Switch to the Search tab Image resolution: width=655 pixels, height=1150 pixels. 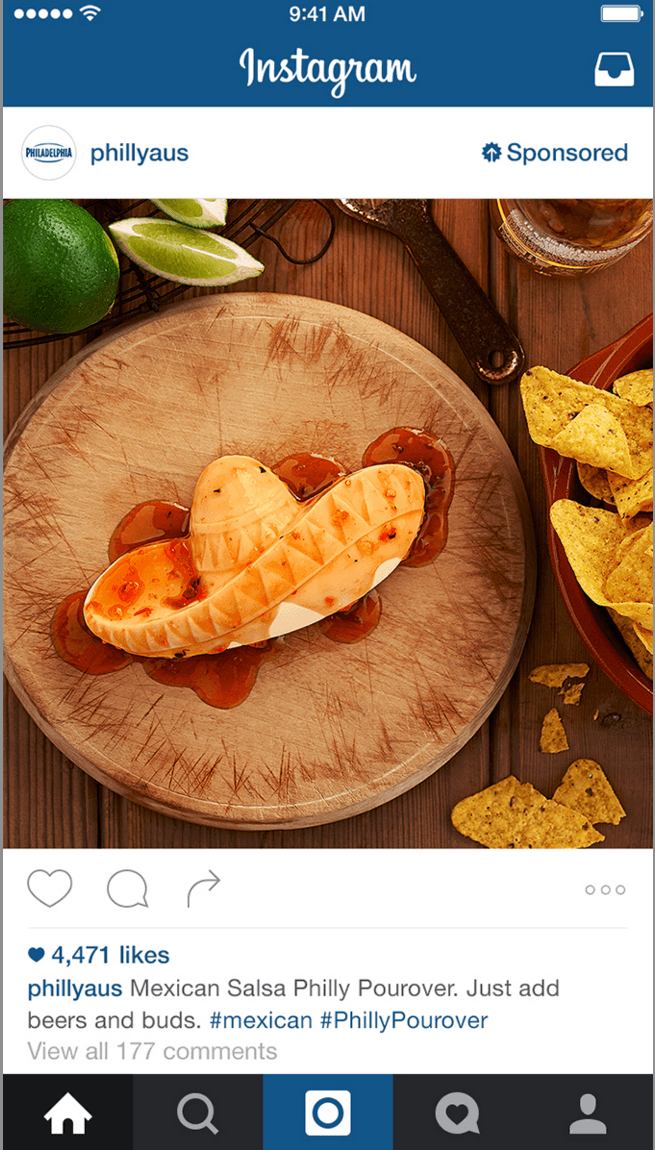coord(197,1112)
